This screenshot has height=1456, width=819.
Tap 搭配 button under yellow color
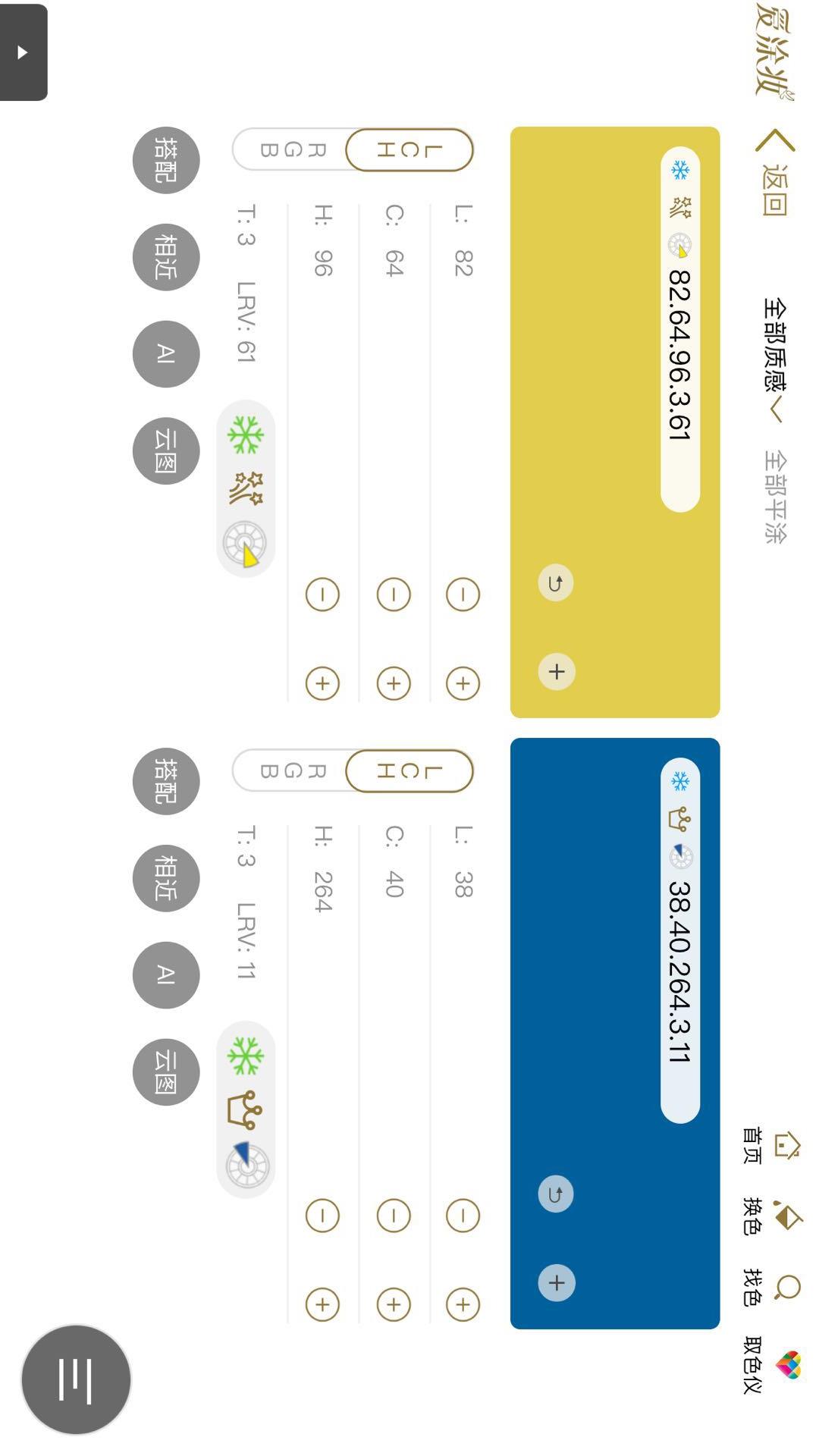point(166,160)
